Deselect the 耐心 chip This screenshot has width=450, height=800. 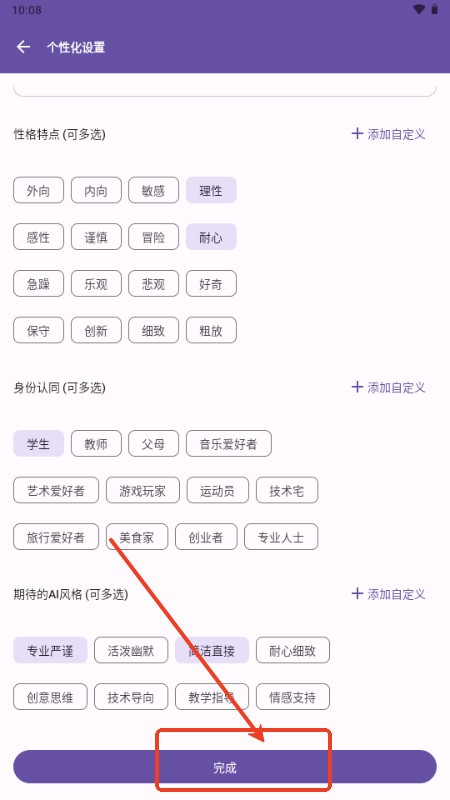(x=211, y=237)
